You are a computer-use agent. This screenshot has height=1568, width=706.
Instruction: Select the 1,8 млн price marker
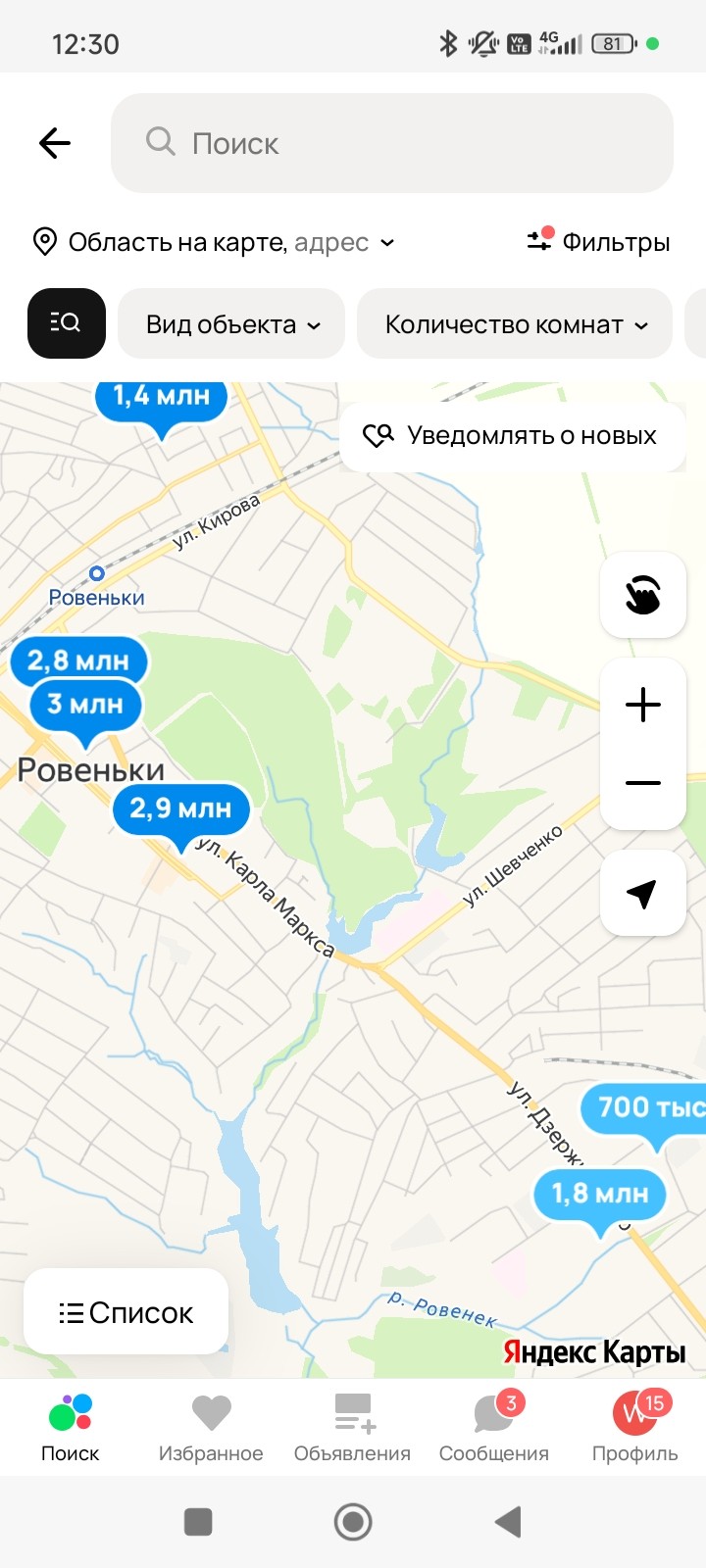coord(599,1194)
